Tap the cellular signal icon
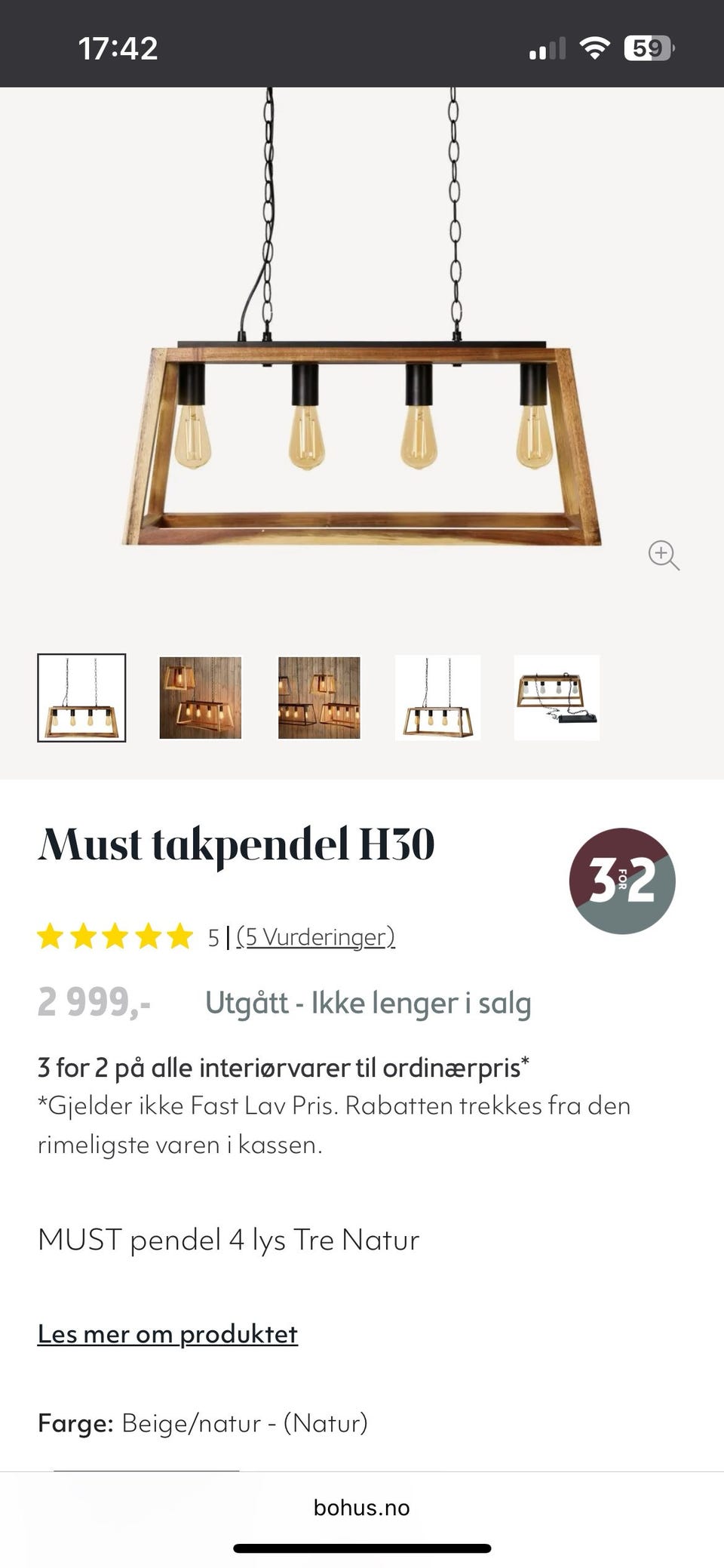 point(548,47)
